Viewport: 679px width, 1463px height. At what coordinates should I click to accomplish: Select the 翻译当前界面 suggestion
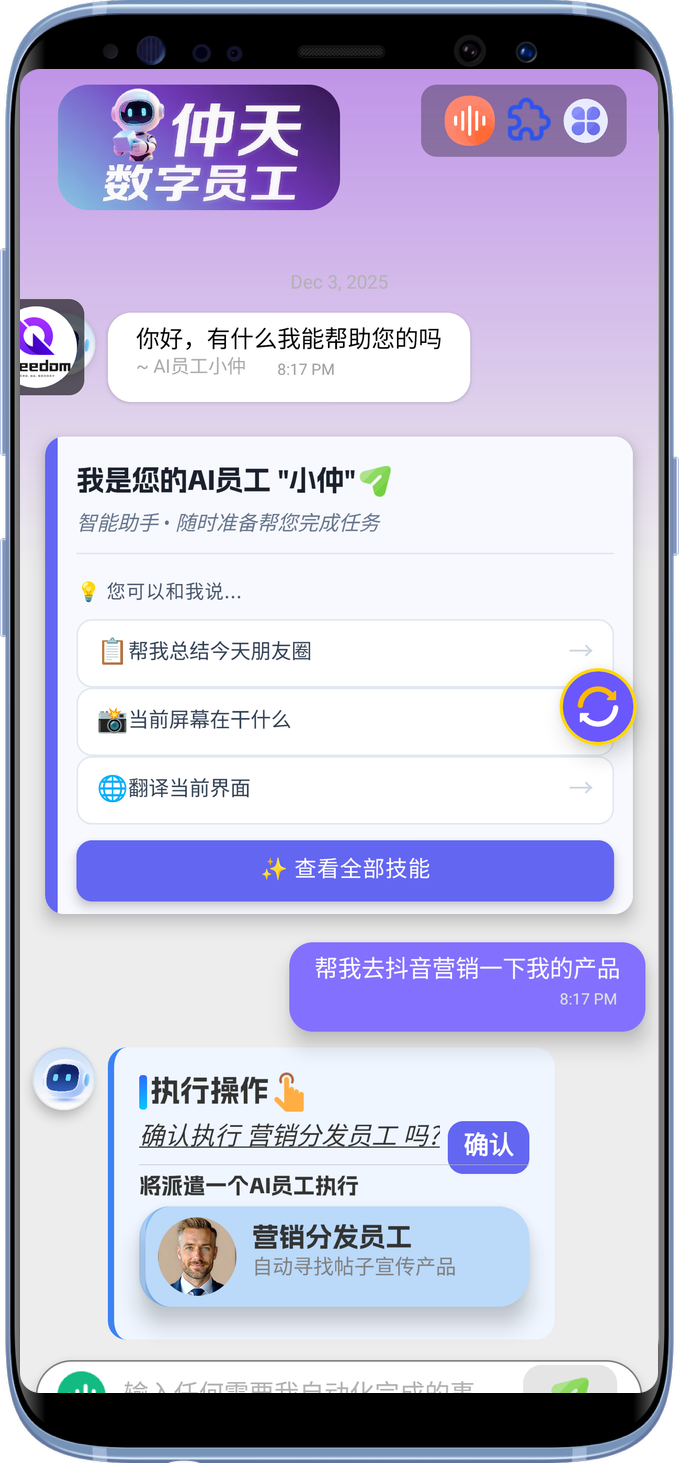[x=344, y=788]
